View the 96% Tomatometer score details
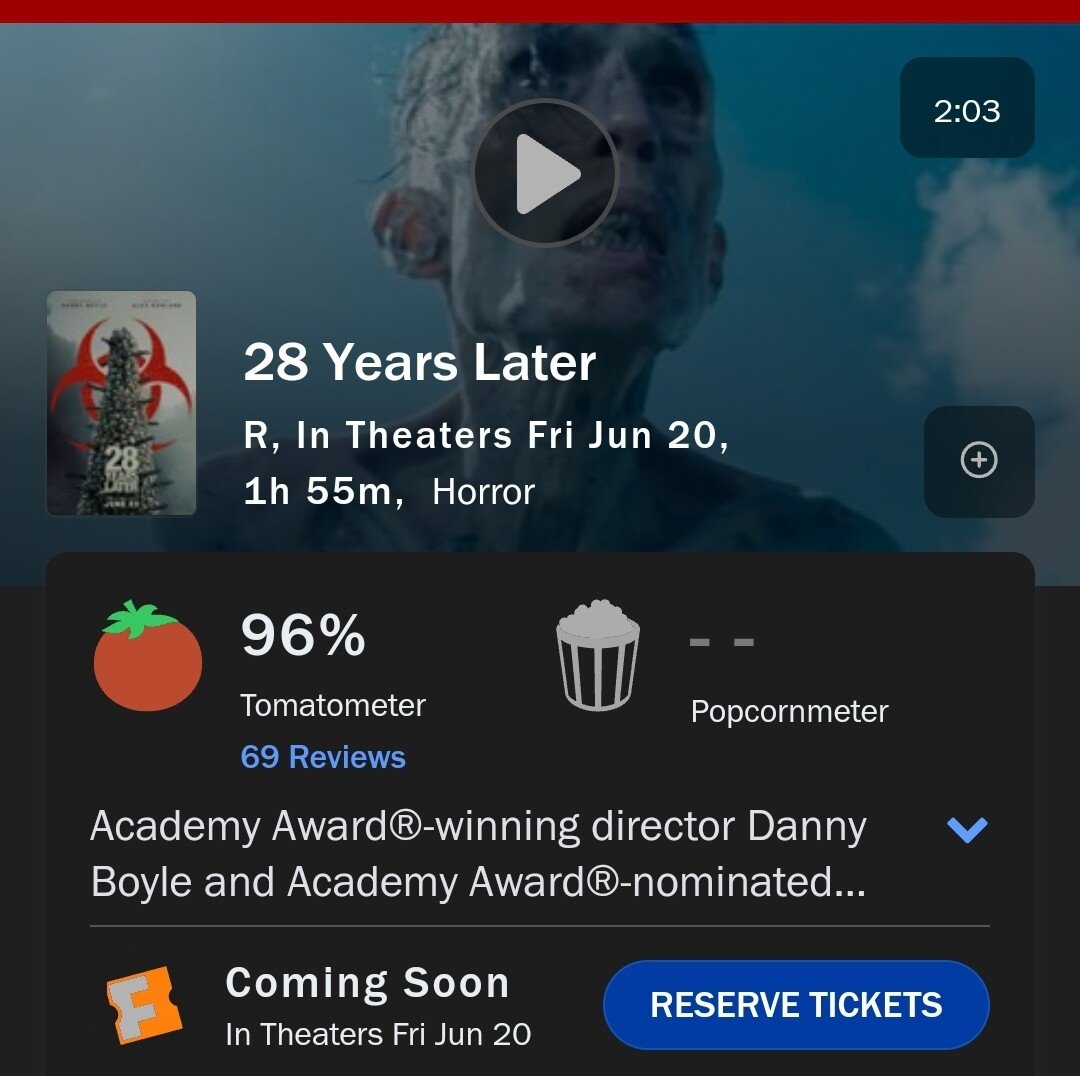 302,637
